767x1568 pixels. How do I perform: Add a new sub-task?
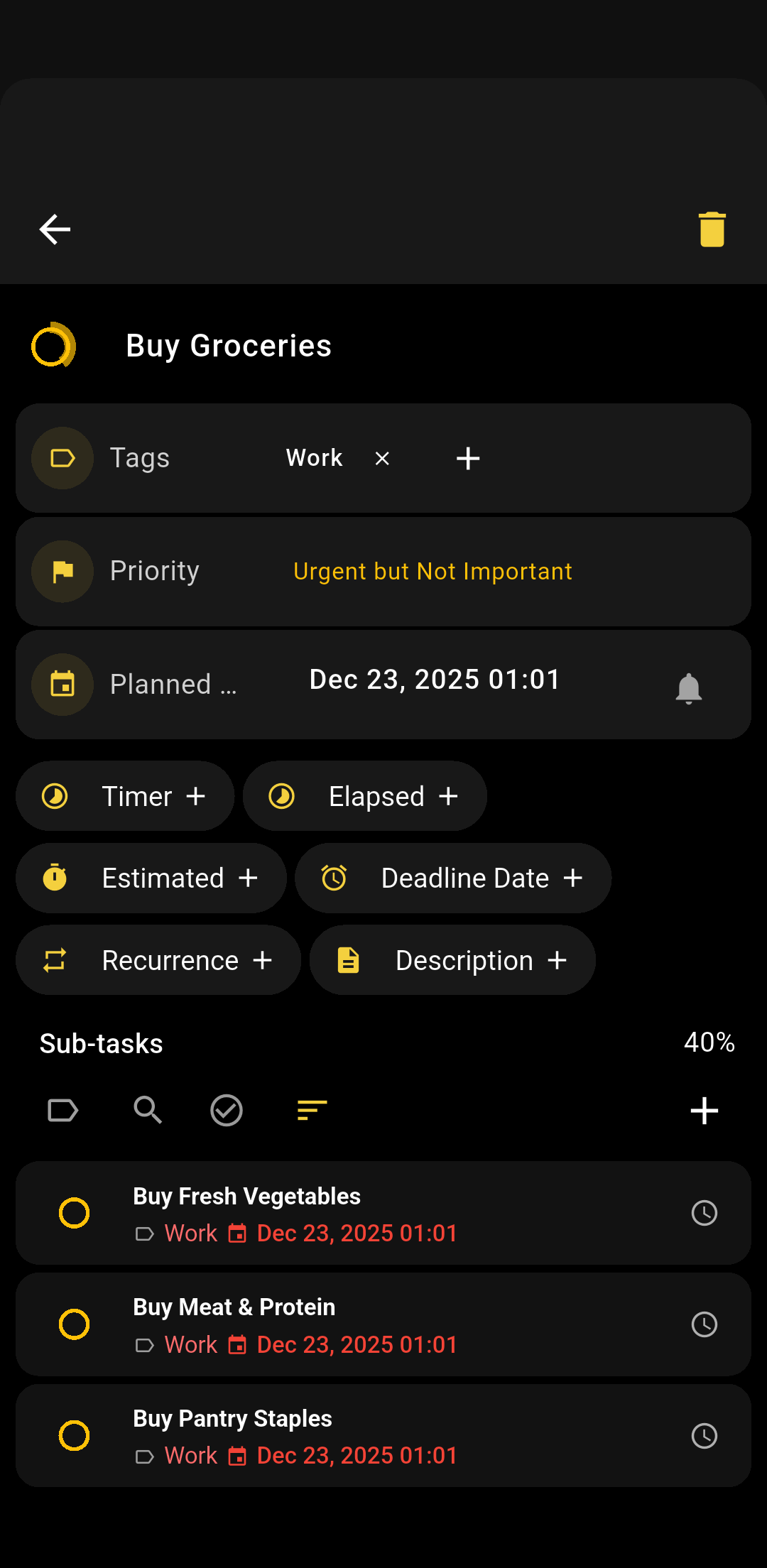[704, 1111]
